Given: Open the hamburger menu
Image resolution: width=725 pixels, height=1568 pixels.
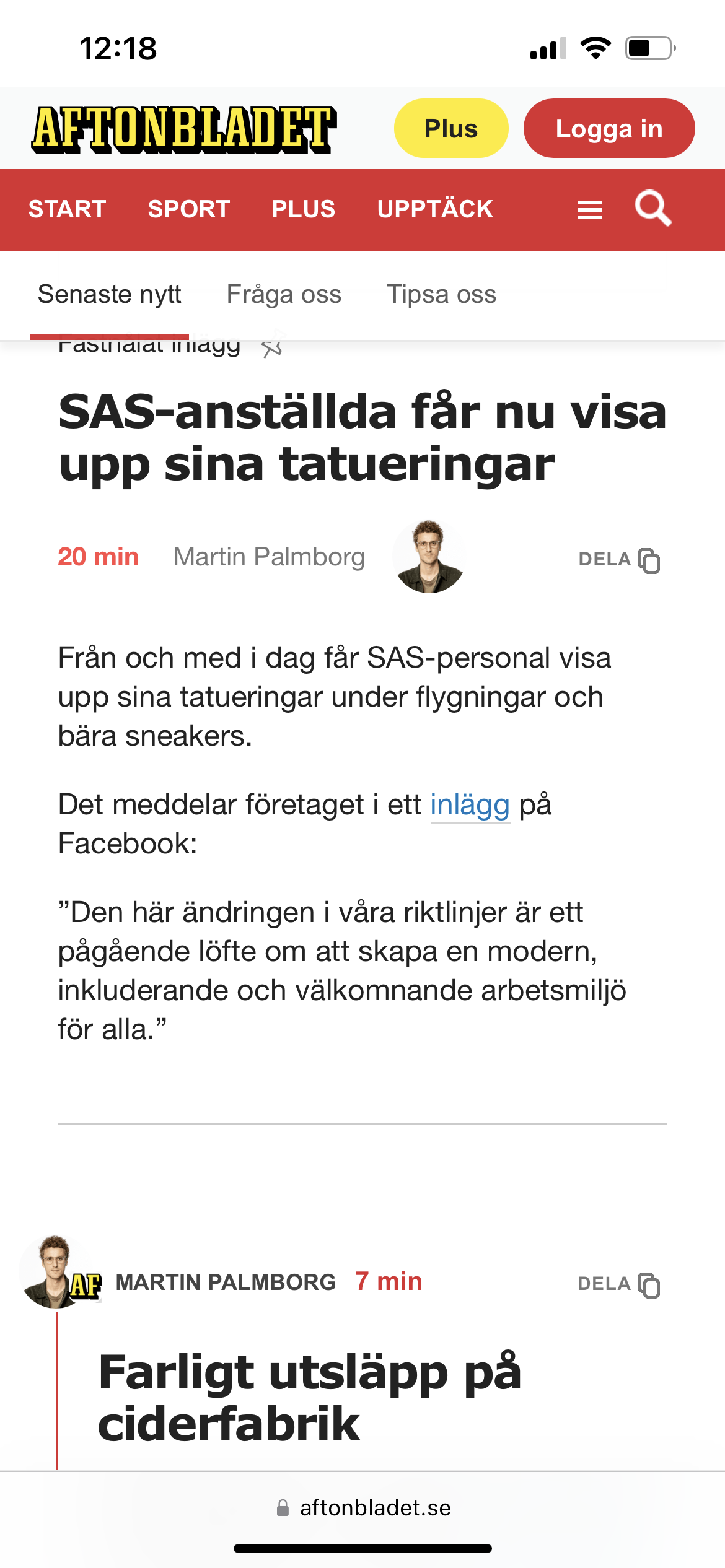Looking at the screenshot, I should (x=589, y=210).
